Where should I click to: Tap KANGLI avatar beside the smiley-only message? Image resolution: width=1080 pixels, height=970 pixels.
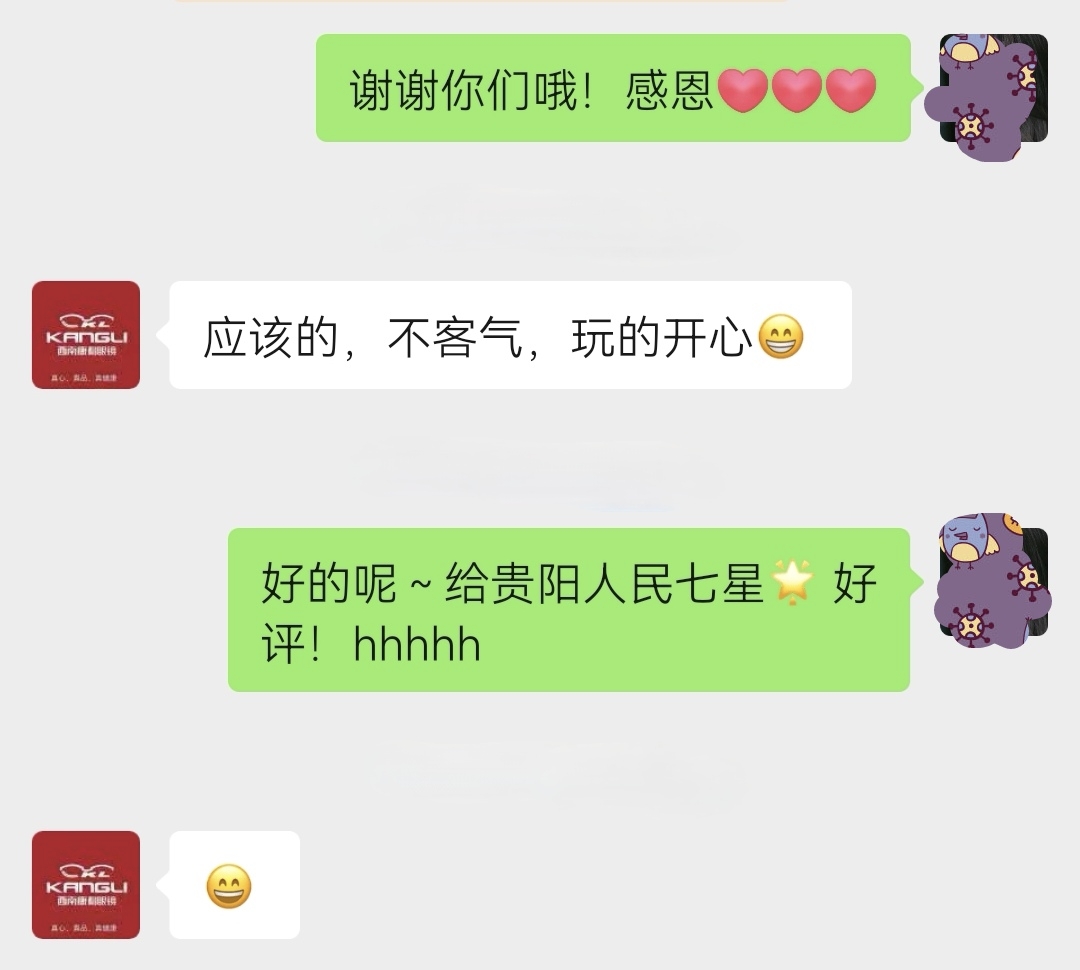[x=86, y=885]
